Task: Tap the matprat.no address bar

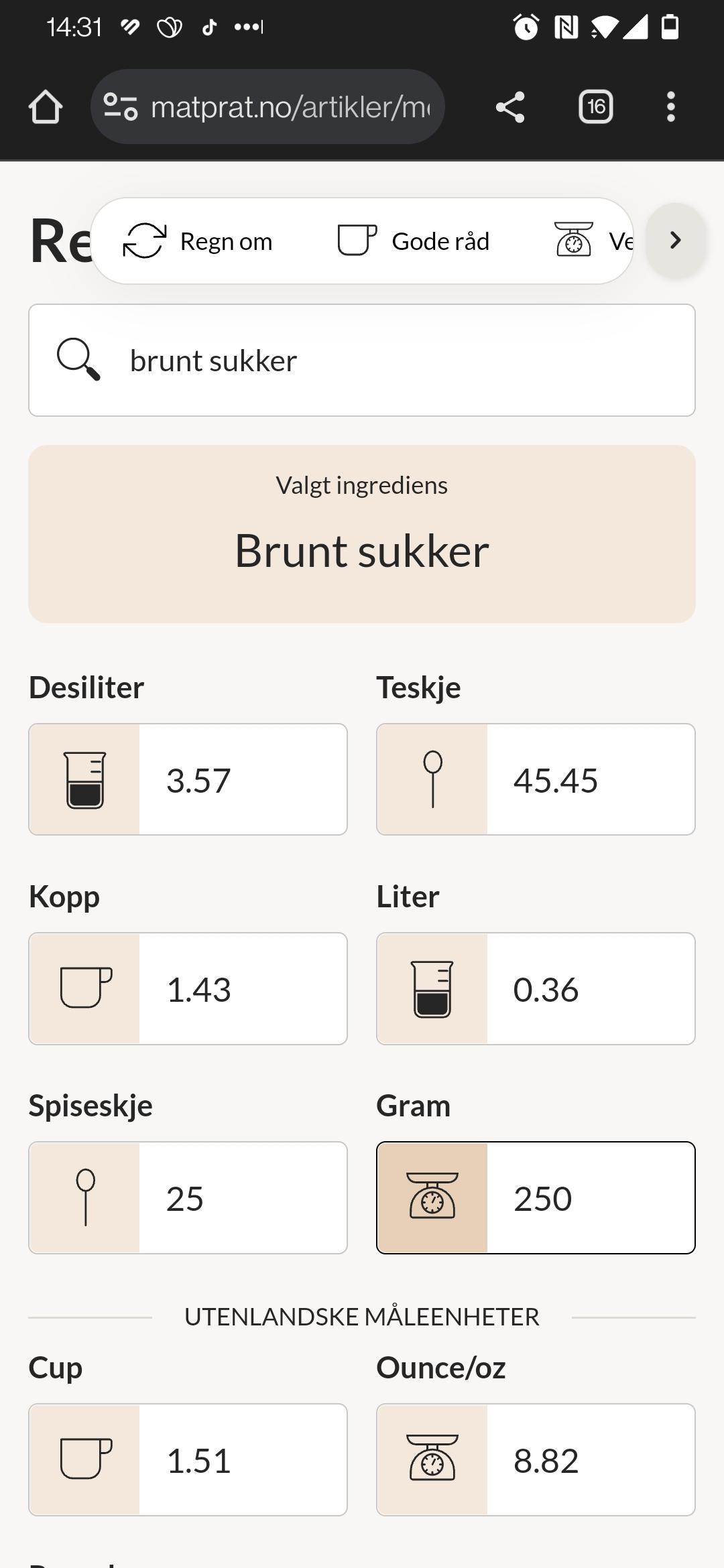Action: click(267, 107)
